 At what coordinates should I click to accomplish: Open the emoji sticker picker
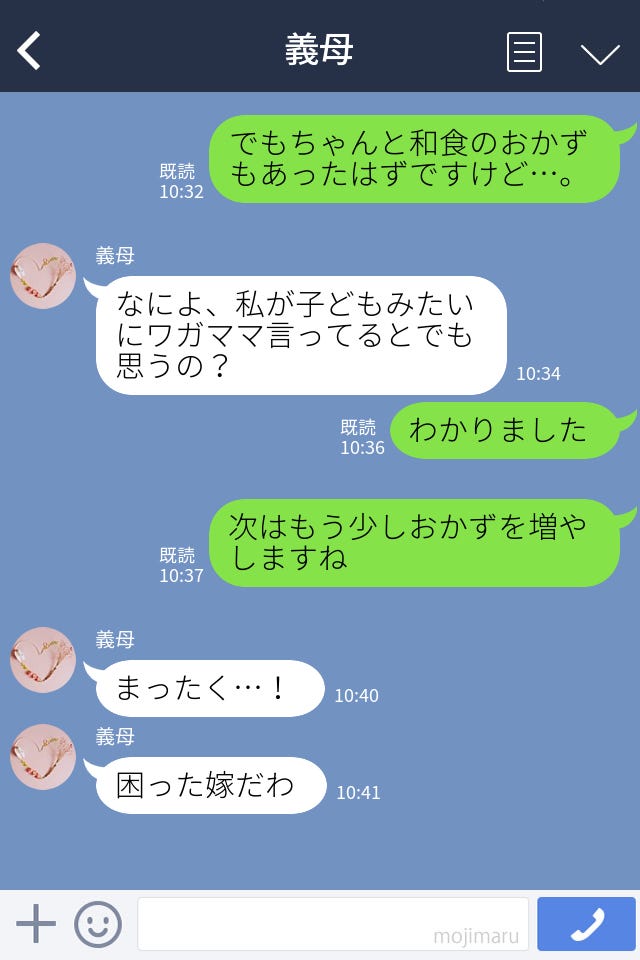point(98,924)
